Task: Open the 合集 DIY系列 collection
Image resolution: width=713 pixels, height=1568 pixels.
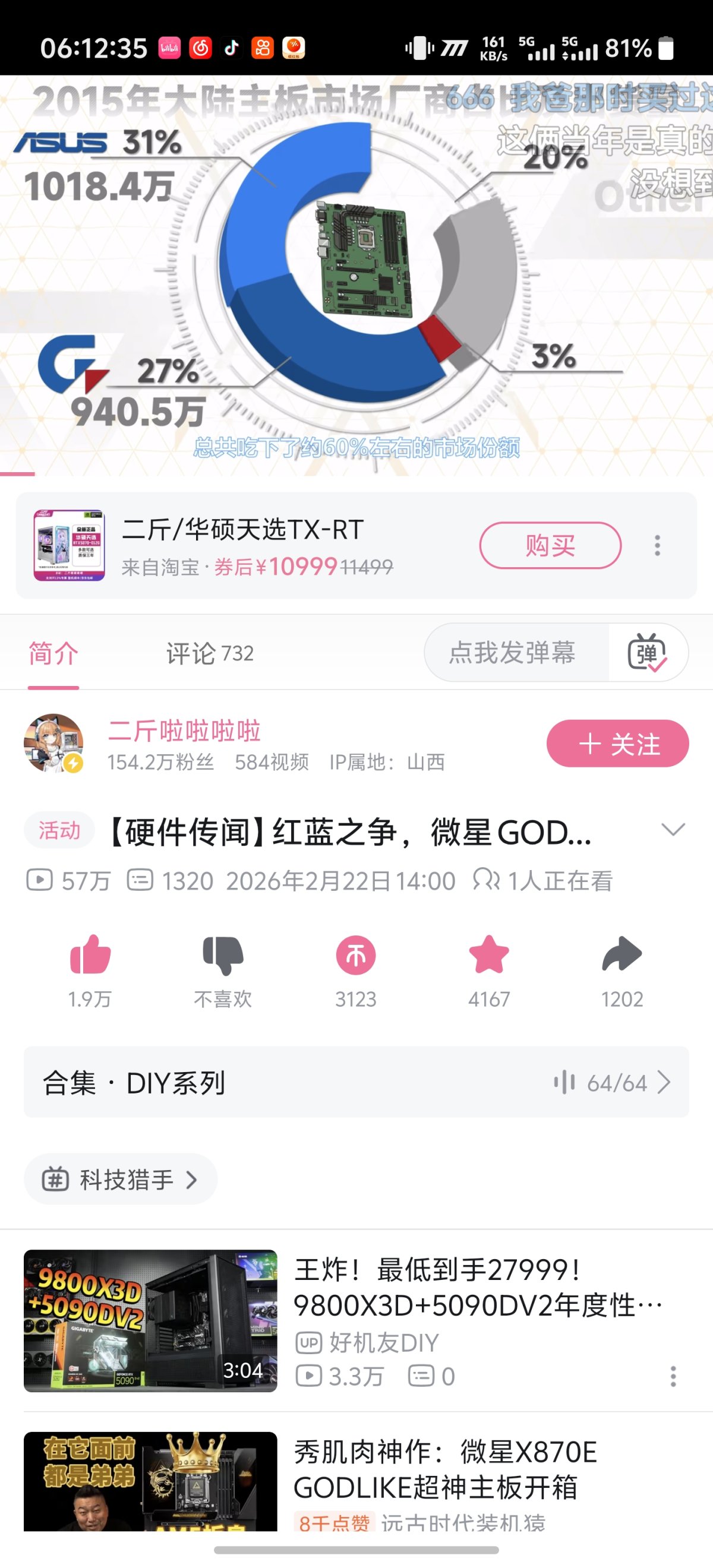Action: tap(356, 1082)
